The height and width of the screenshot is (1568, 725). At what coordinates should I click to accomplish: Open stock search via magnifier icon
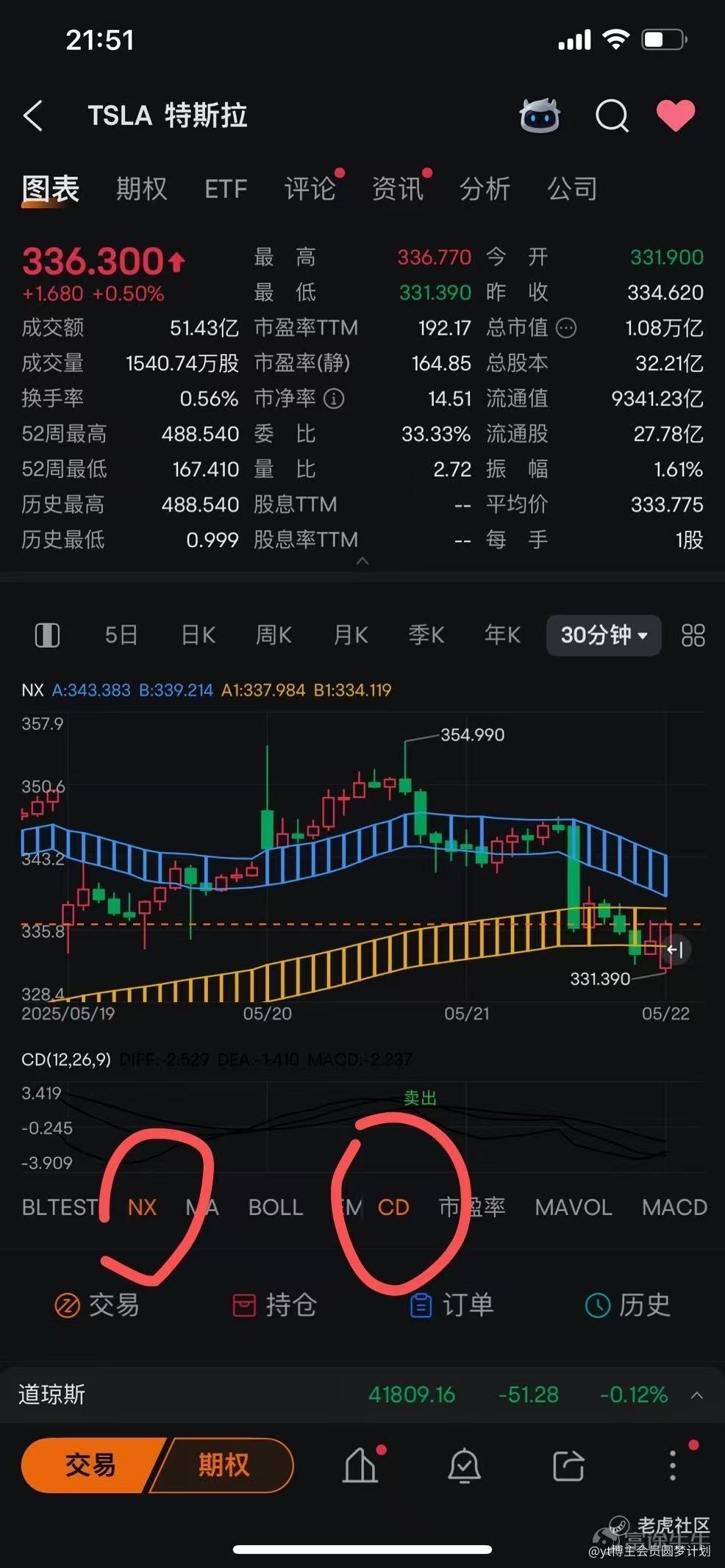pyautogui.click(x=611, y=115)
